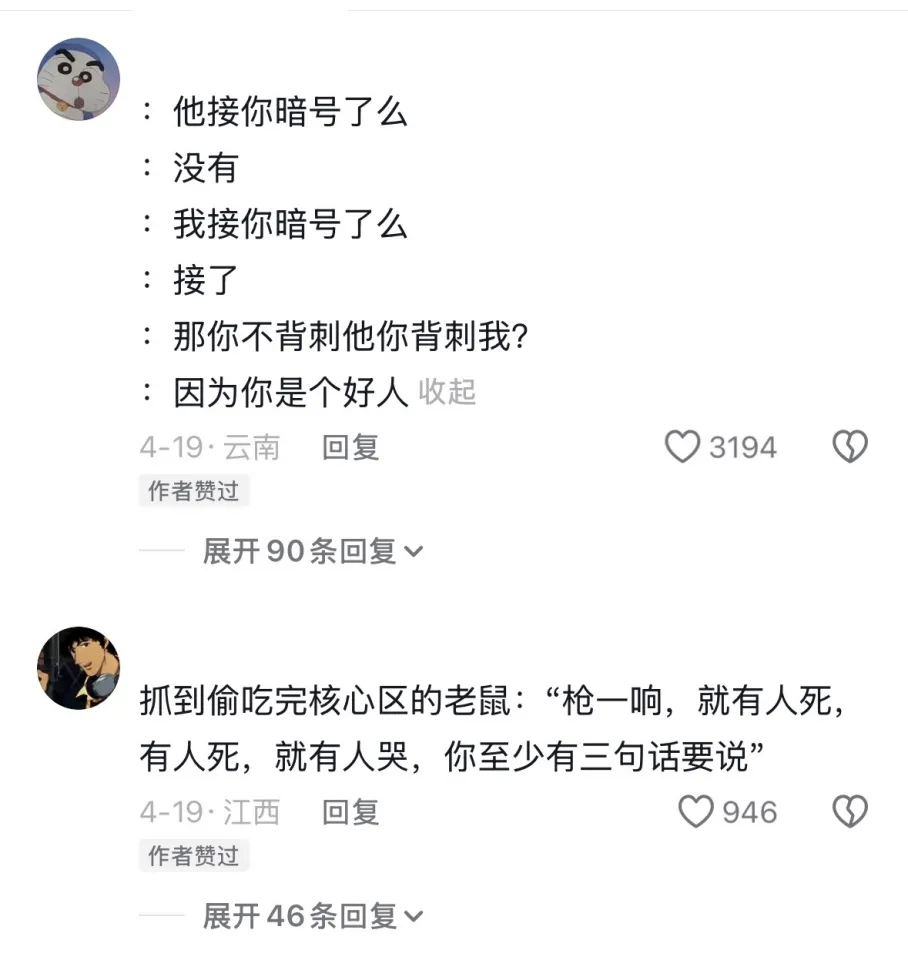Image resolution: width=908 pixels, height=970 pixels.
Task: Reply to the 云南 comment
Action: (x=350, y=447)
